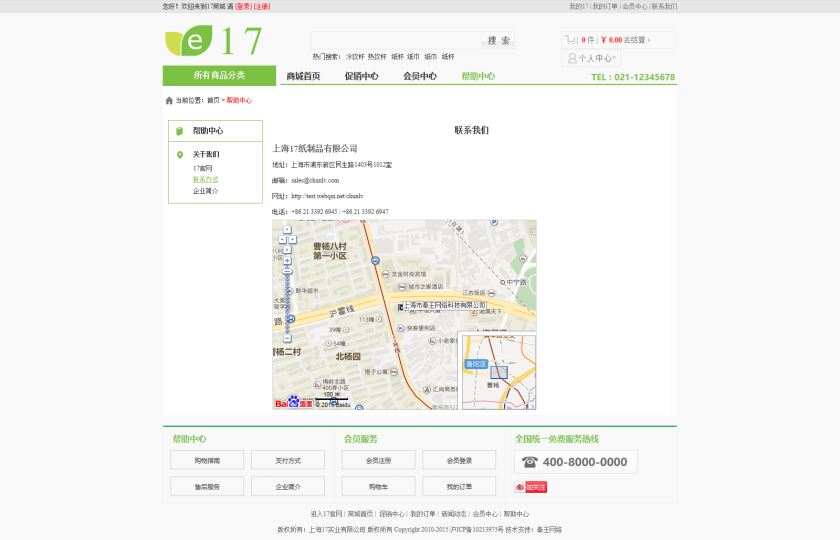Tap the 支付方式 footer button
This screenshot has height=540, width=840.
(x=288, y=460)
